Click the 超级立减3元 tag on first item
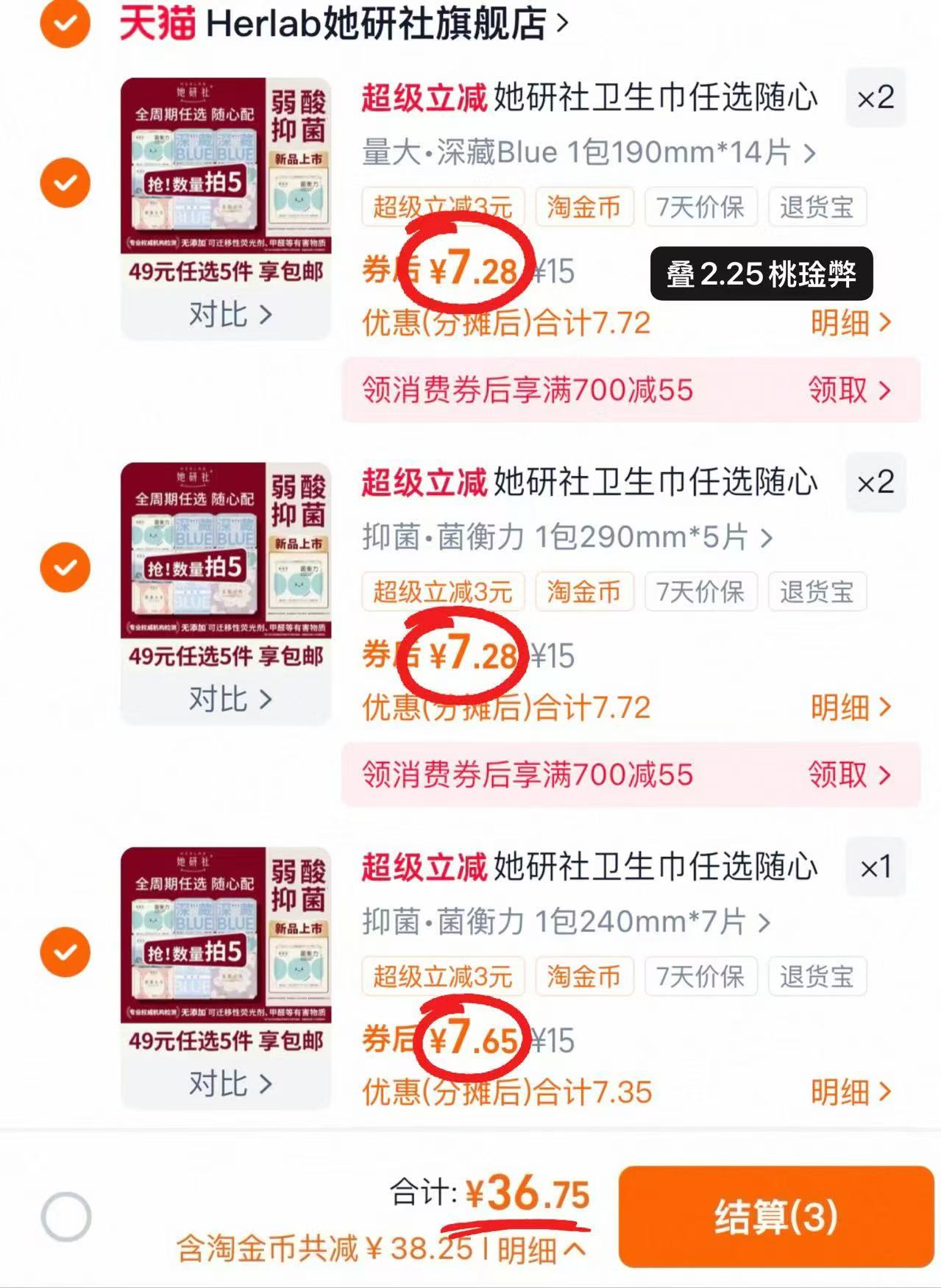The height and width of the screenshot is (1288, 941). click(441, 207)
